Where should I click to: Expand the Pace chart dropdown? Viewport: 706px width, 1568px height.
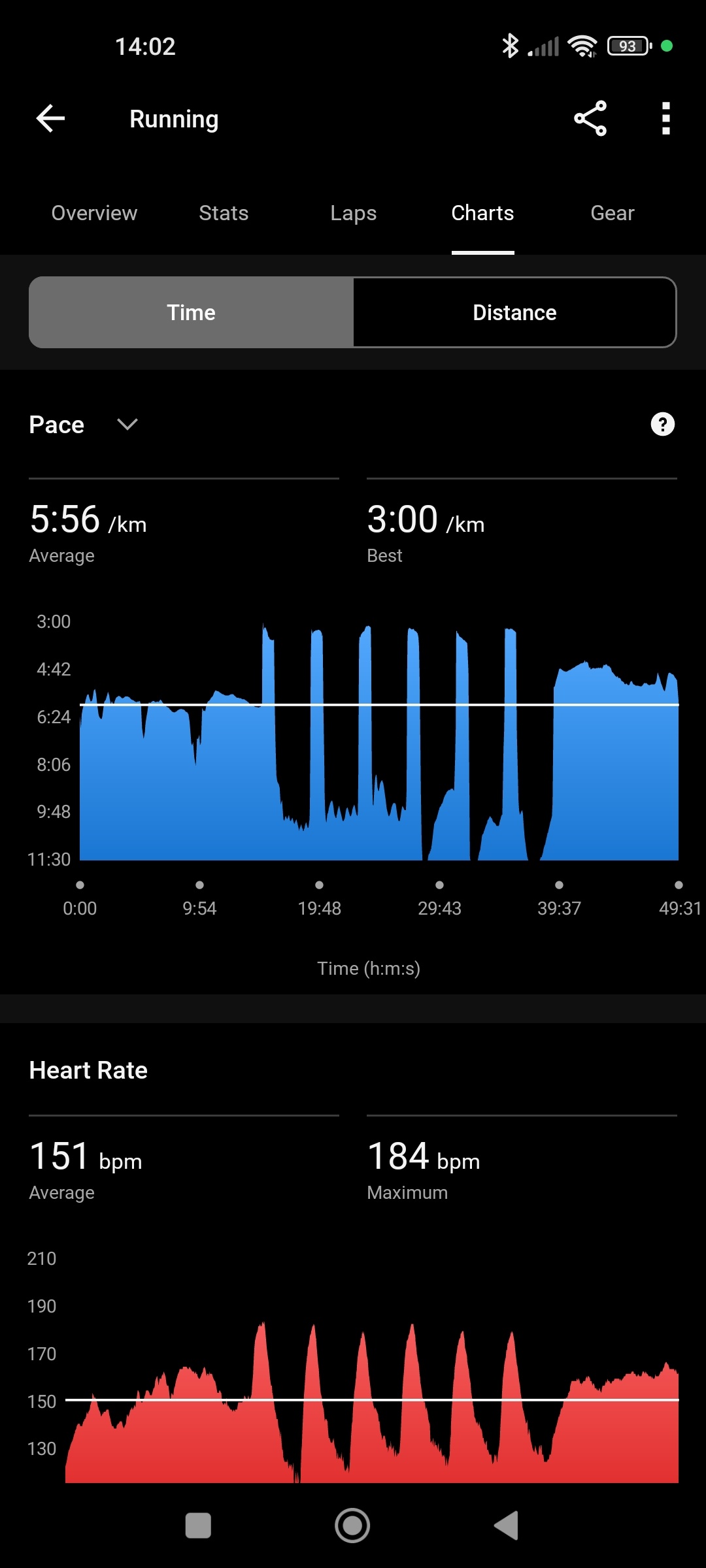click(x=126, y=425)
